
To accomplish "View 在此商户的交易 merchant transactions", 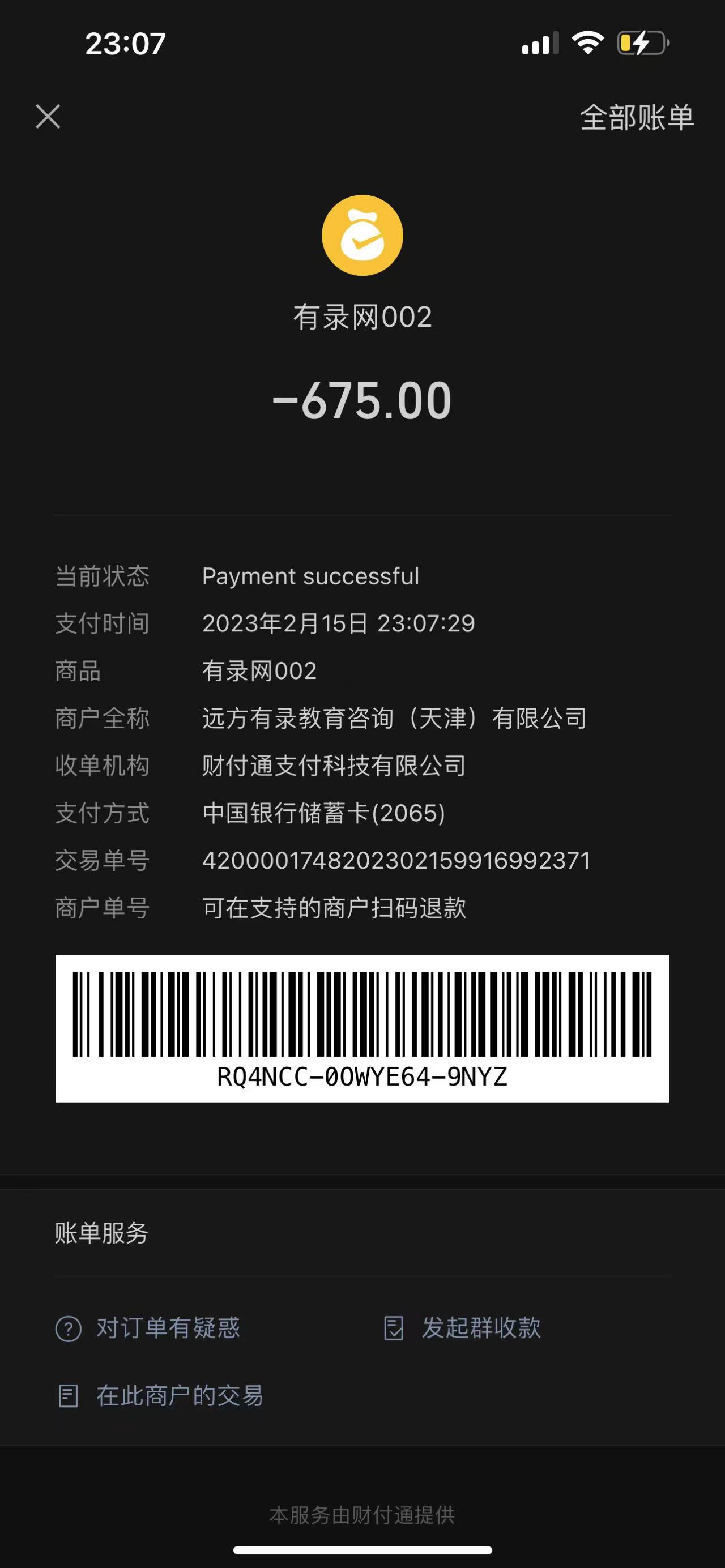I will (x=161, y=1395).
